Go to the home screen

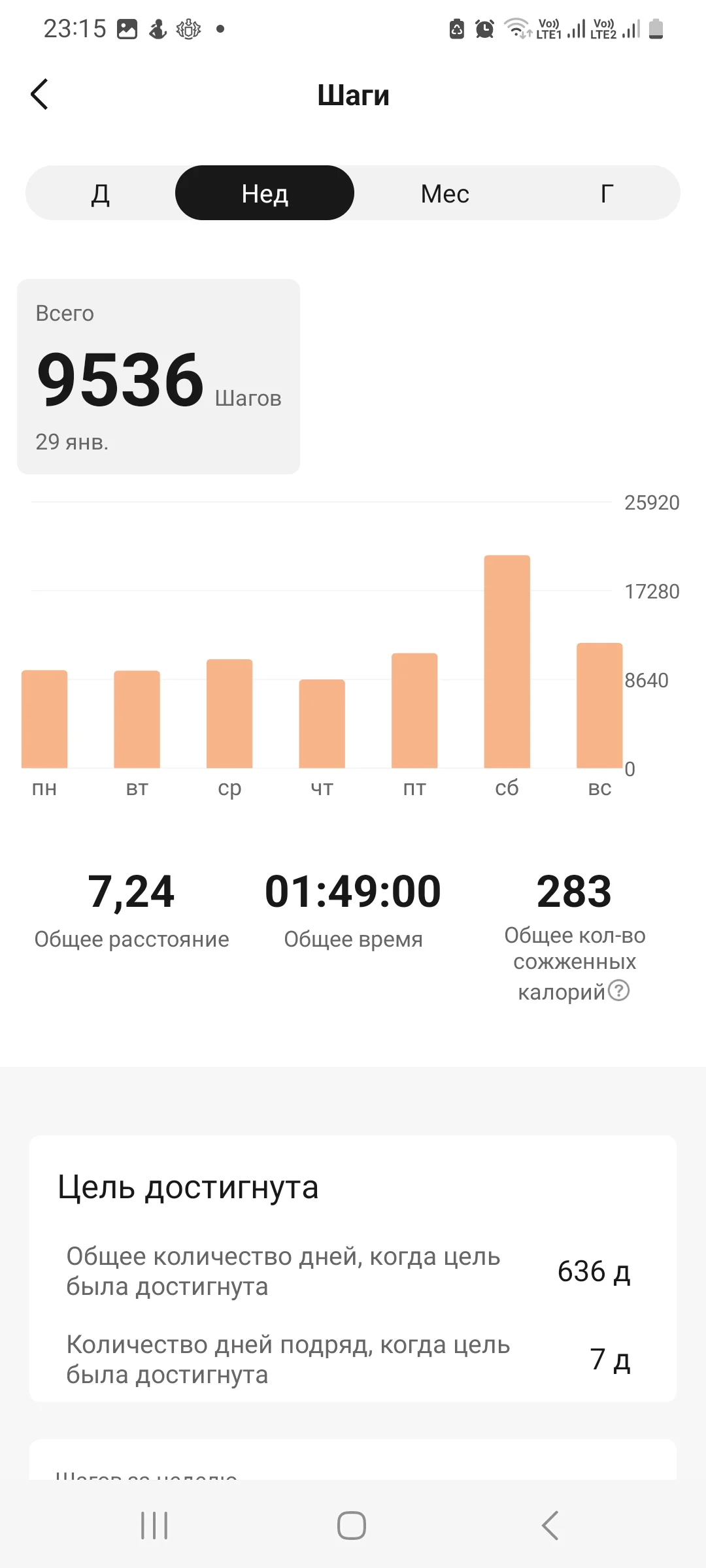click(352, 1526)
